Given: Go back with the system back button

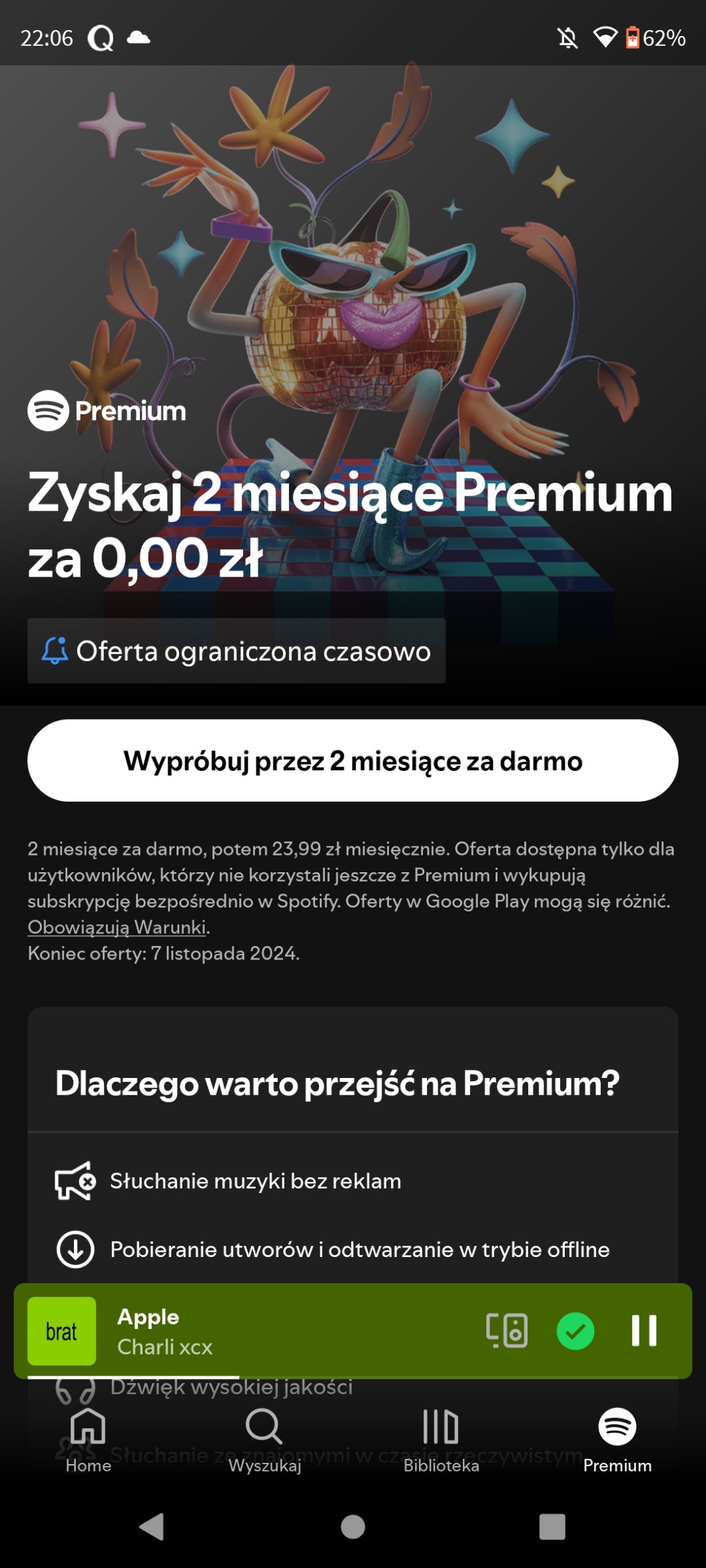Looking at the screenshot, I should coord(152,1526).
